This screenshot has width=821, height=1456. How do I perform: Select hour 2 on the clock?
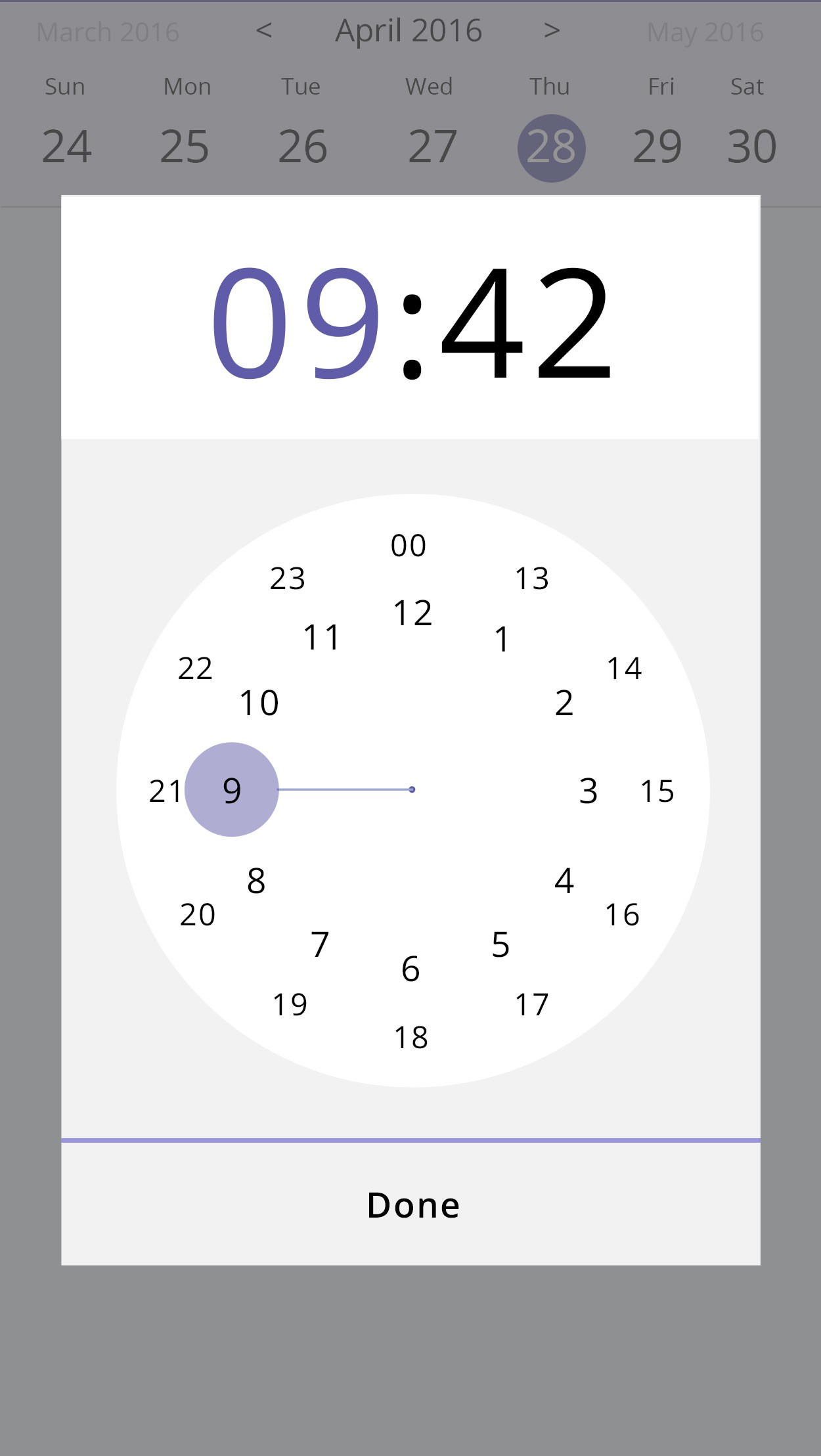pos(564,703)
